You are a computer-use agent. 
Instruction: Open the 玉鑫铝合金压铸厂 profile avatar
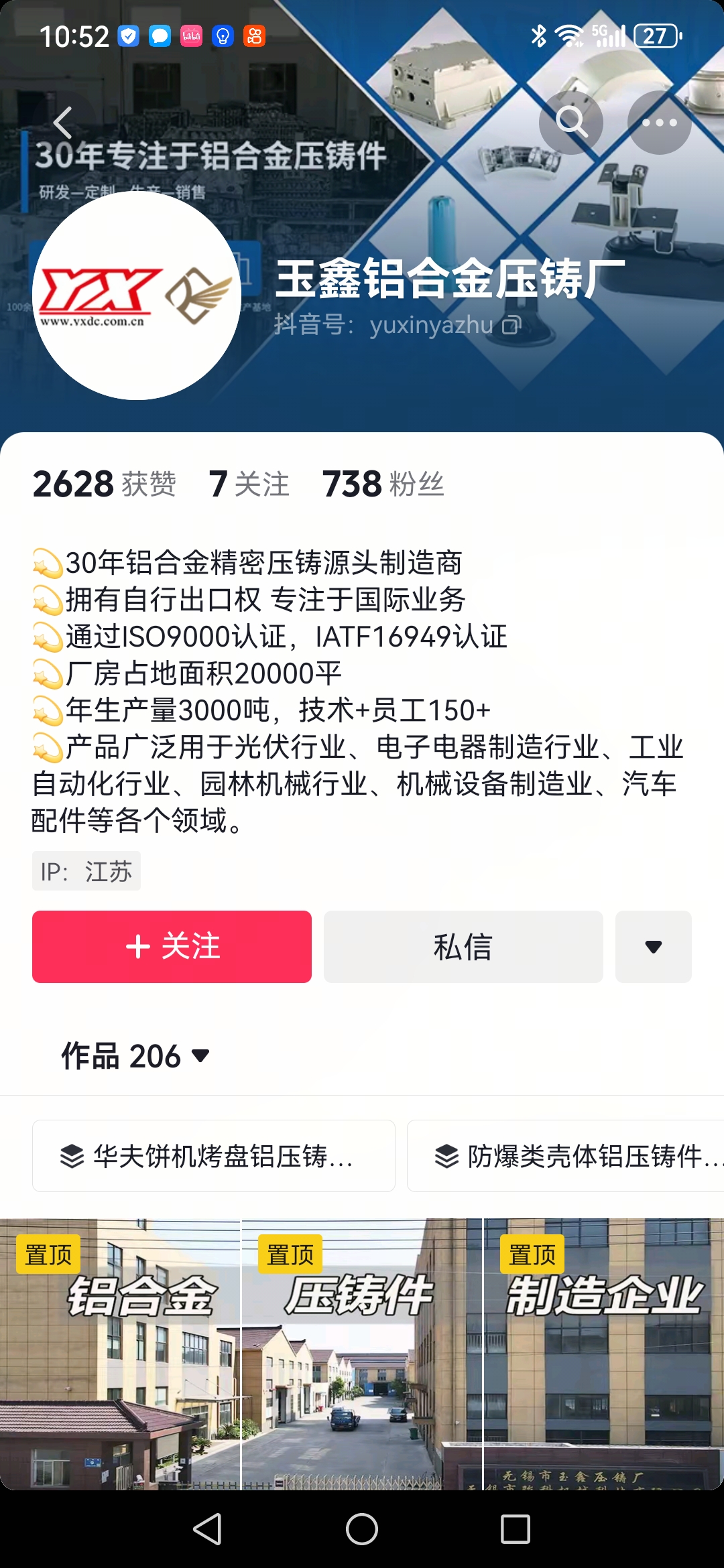click(x=137, y=296)
